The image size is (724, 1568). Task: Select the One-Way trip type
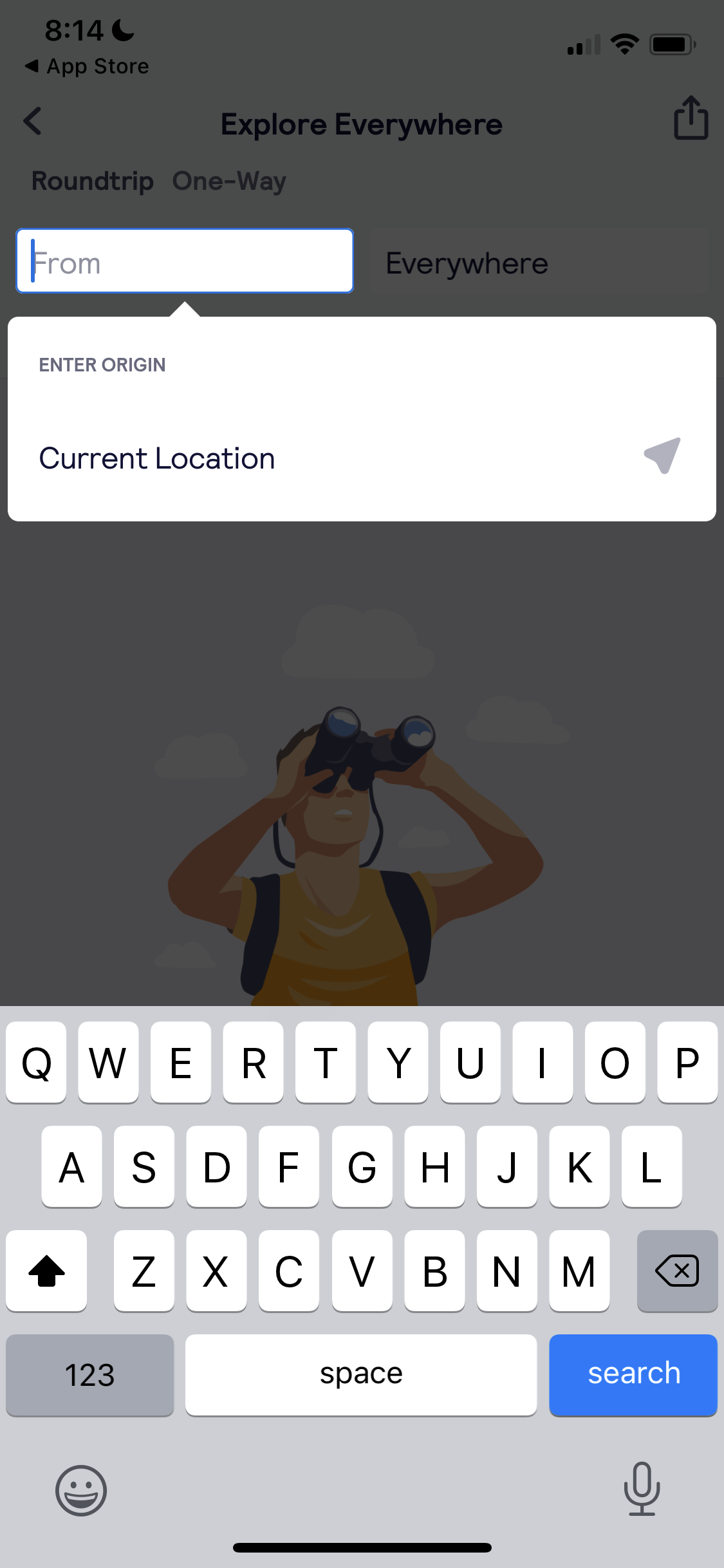(228, 182)
